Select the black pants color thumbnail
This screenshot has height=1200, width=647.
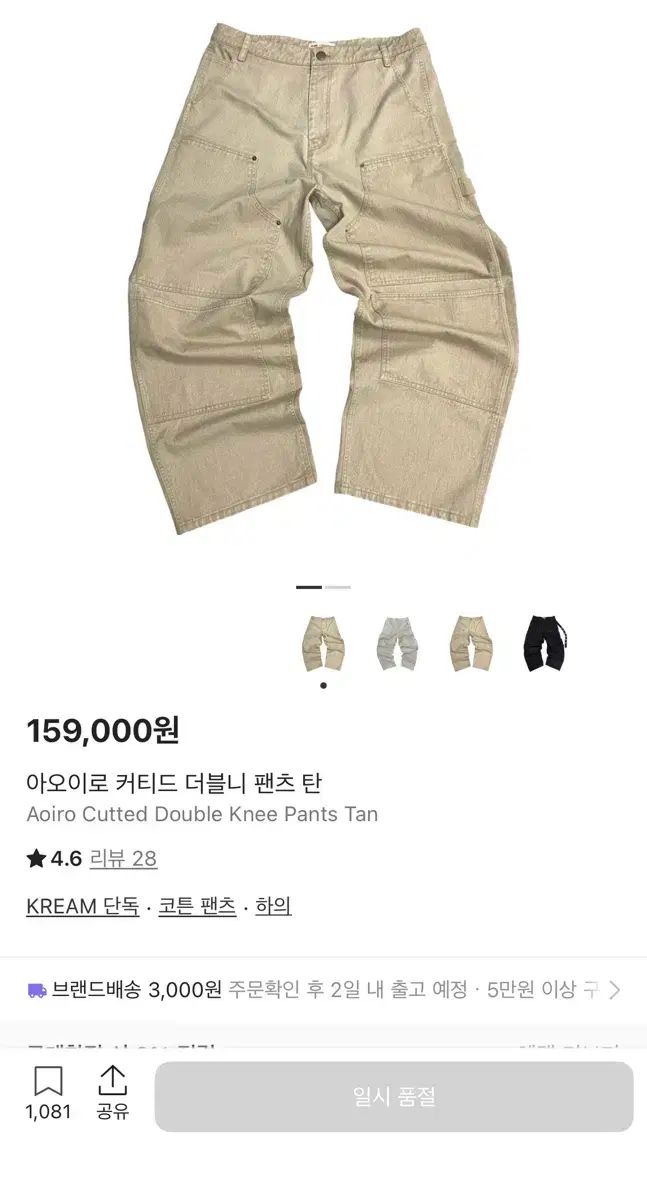[x=546, y=643]
